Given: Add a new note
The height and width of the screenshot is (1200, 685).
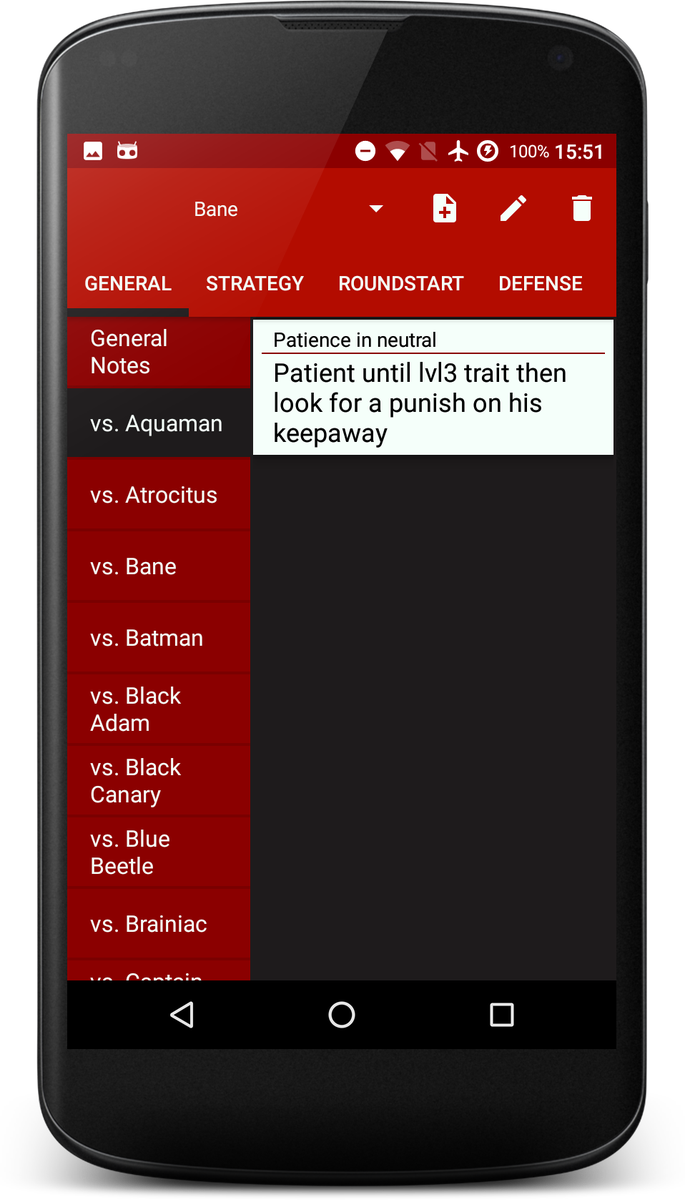Looking at the screenshot, I should coord(444,209).
